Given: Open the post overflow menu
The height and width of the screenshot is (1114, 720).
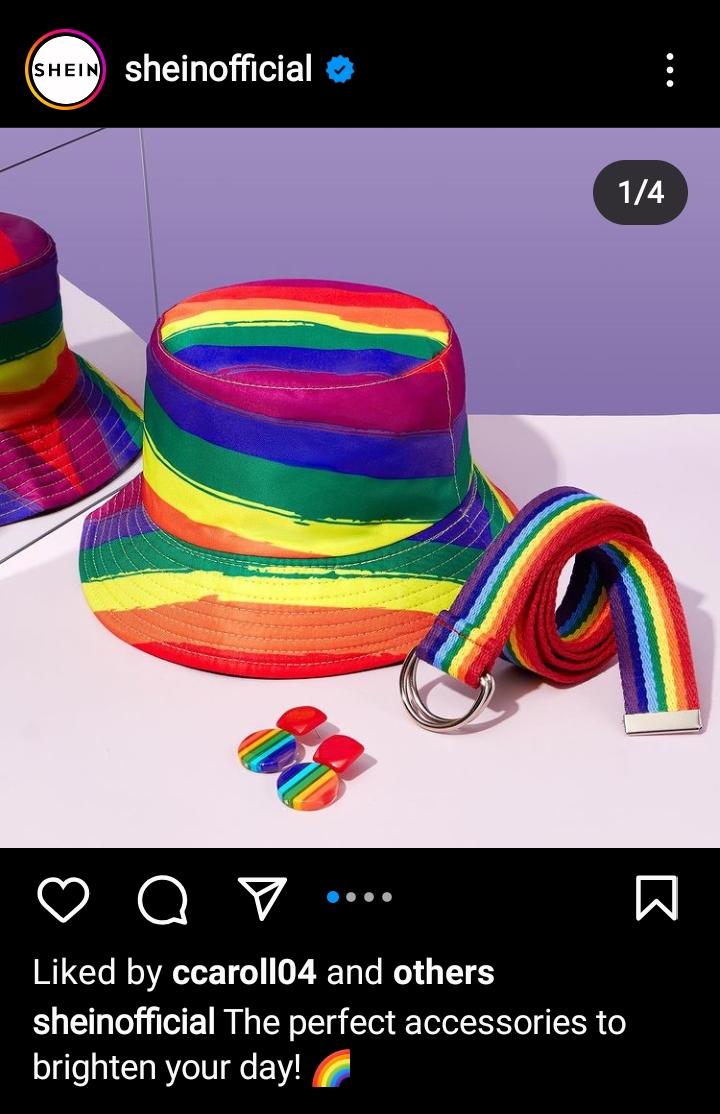Looking at the screenshot, I should point(669,70).
